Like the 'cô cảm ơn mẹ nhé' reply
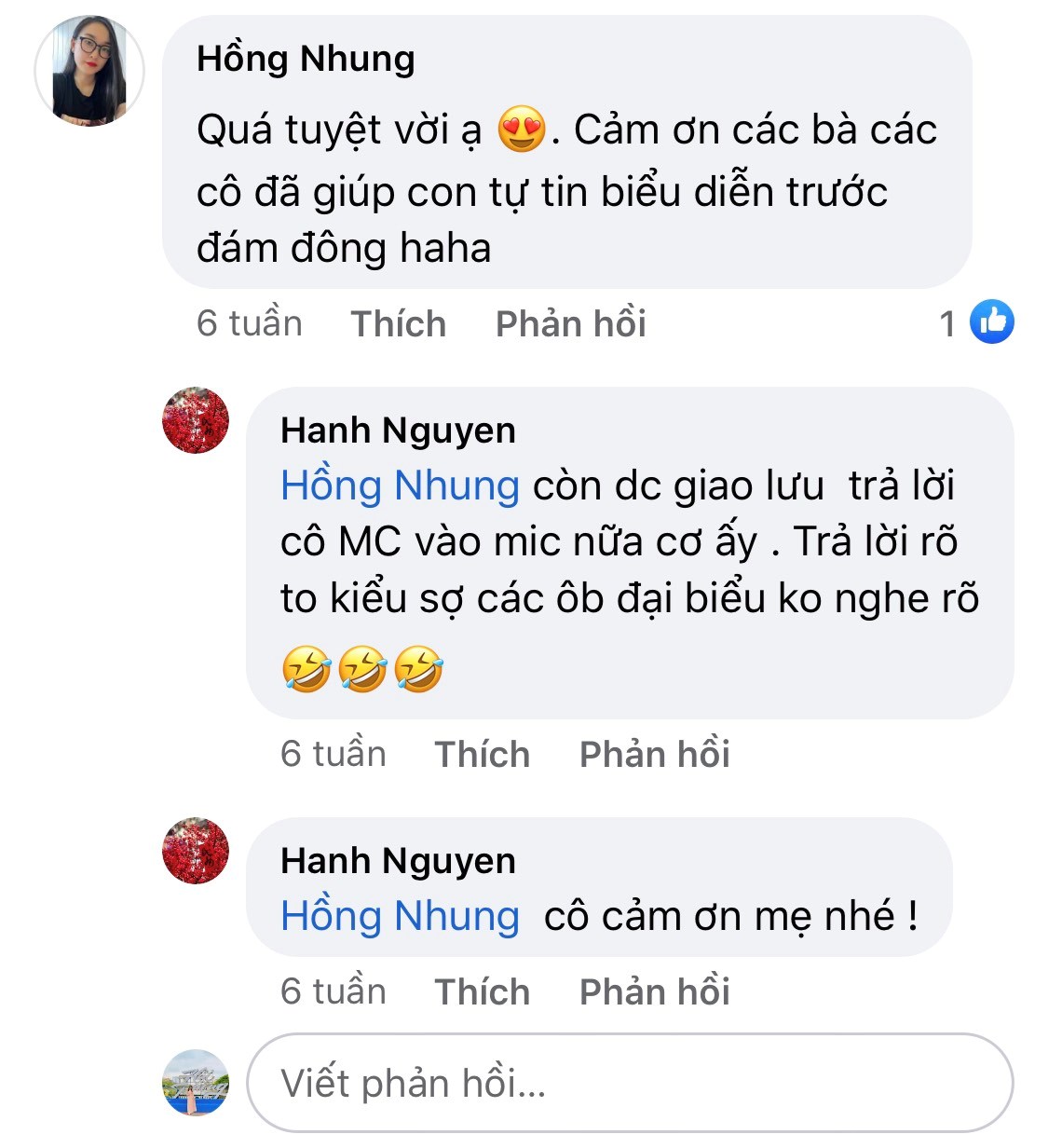Screen dimensions: 1048x1148 tap(482, 992)
